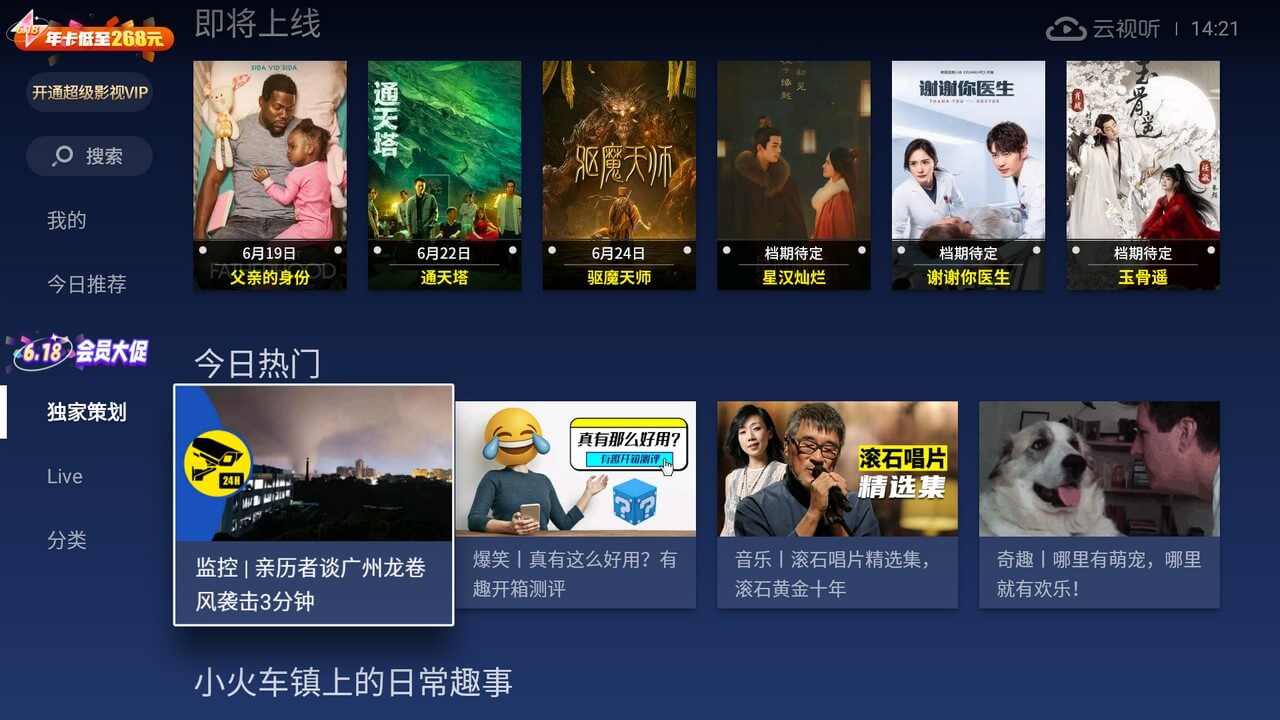Open 爆笑 有趣开箱测评 video
This screenshot has width=1280, height=720.
click(x=576, y=505)
